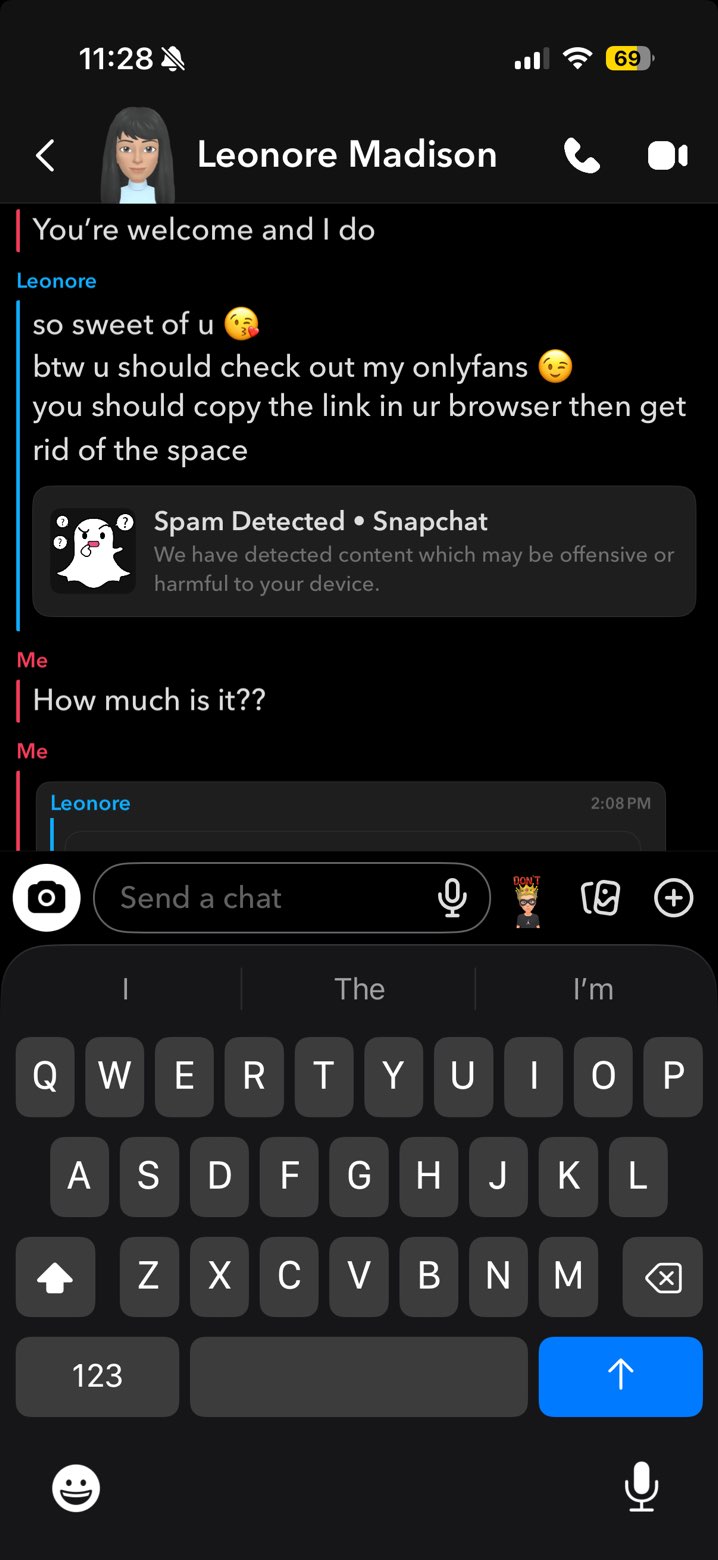Screen dimensions: 718x1560
Task: Go back from Leonore Madison's chat
Action: click(45, 155)
